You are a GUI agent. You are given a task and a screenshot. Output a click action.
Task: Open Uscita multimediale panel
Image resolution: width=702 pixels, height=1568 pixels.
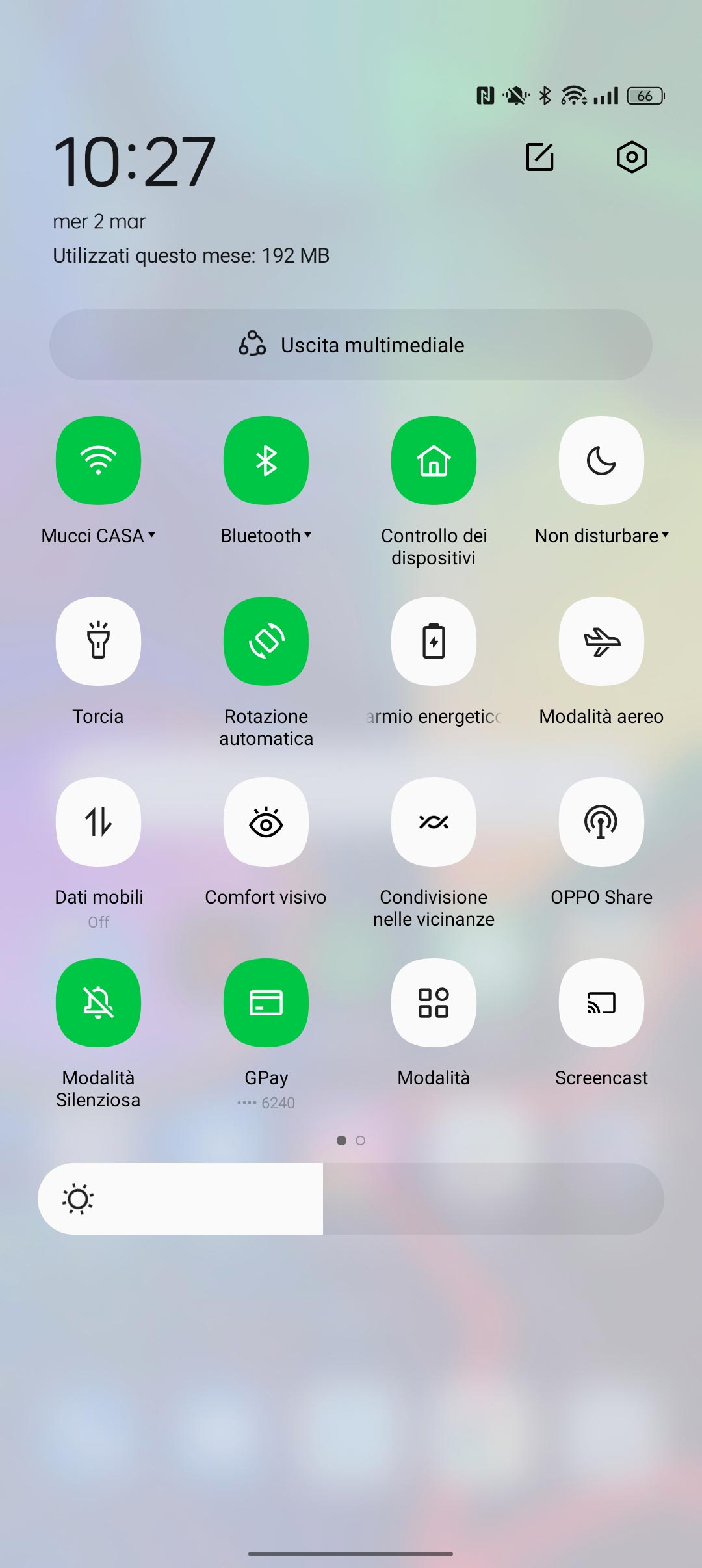(351, 345)
